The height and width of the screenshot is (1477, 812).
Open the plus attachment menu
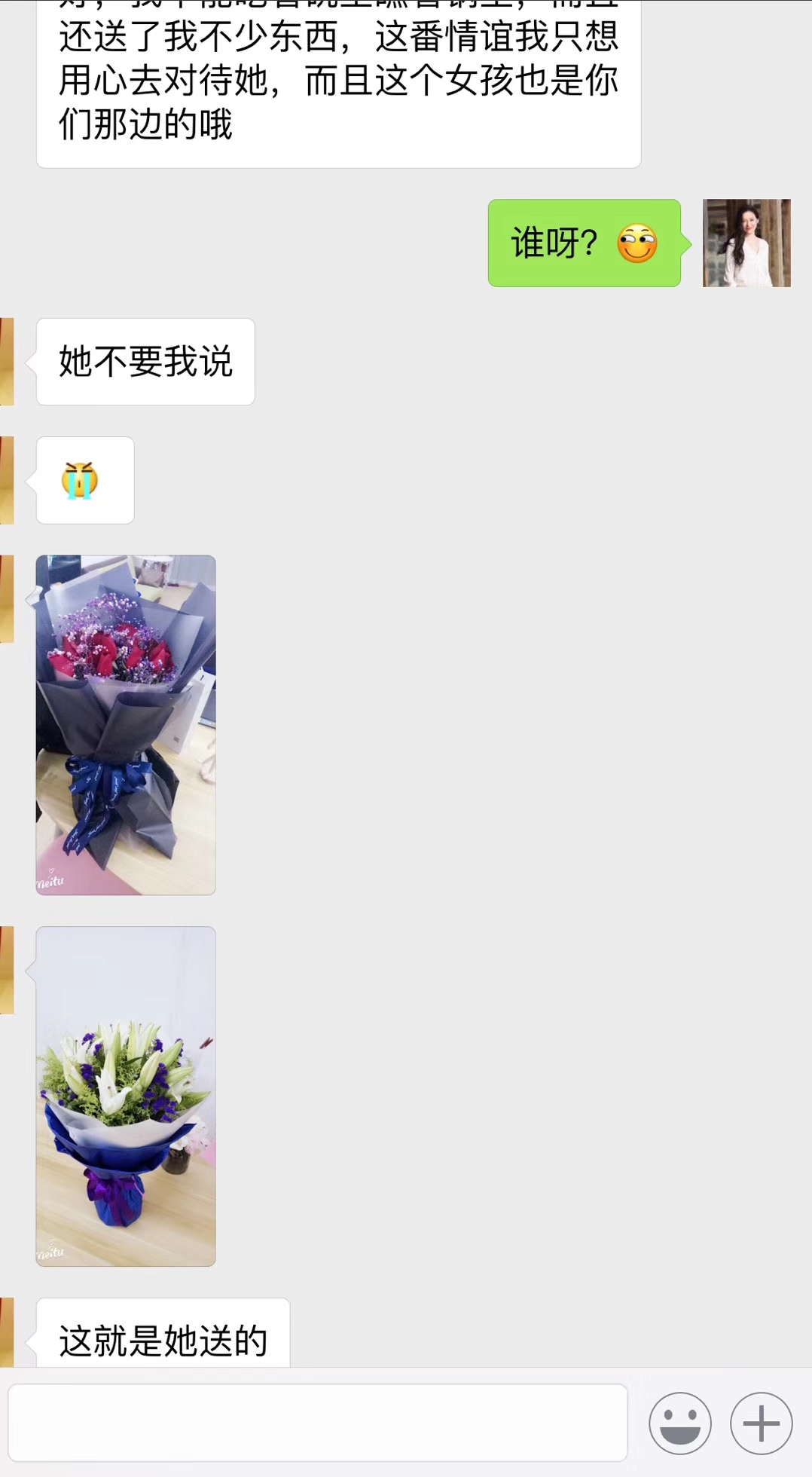tap(761, 1423)
